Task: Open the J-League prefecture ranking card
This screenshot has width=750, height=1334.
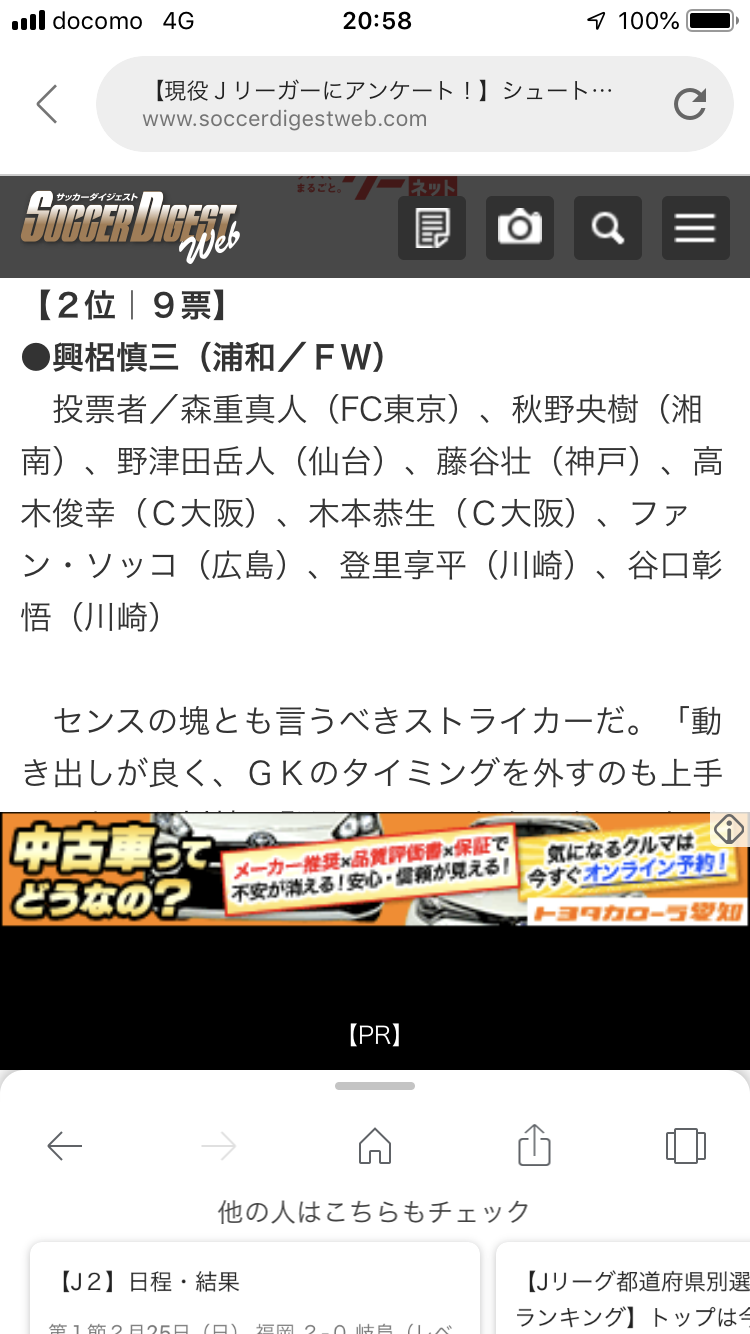Action: (x=625, y=1288)
